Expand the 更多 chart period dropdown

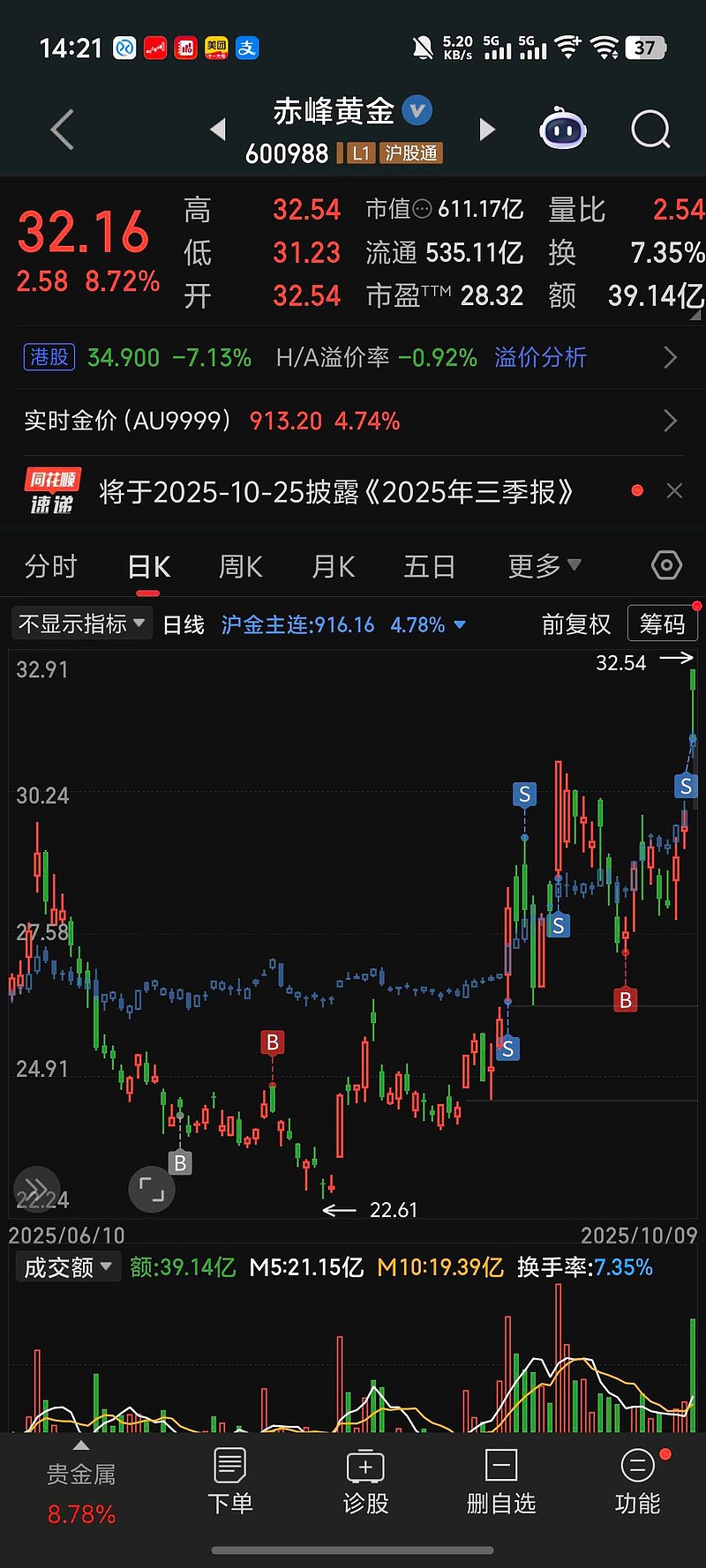click(x=545, y=566)
